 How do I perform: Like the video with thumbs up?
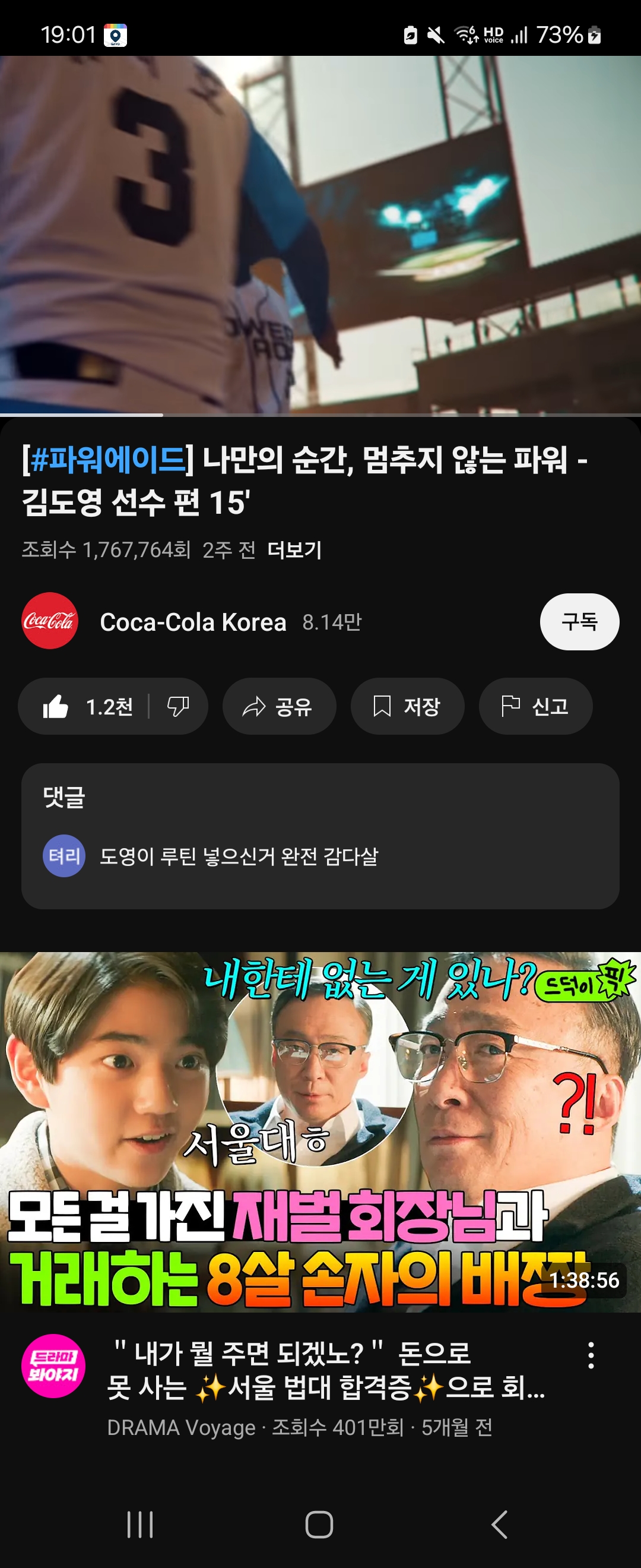87,707
